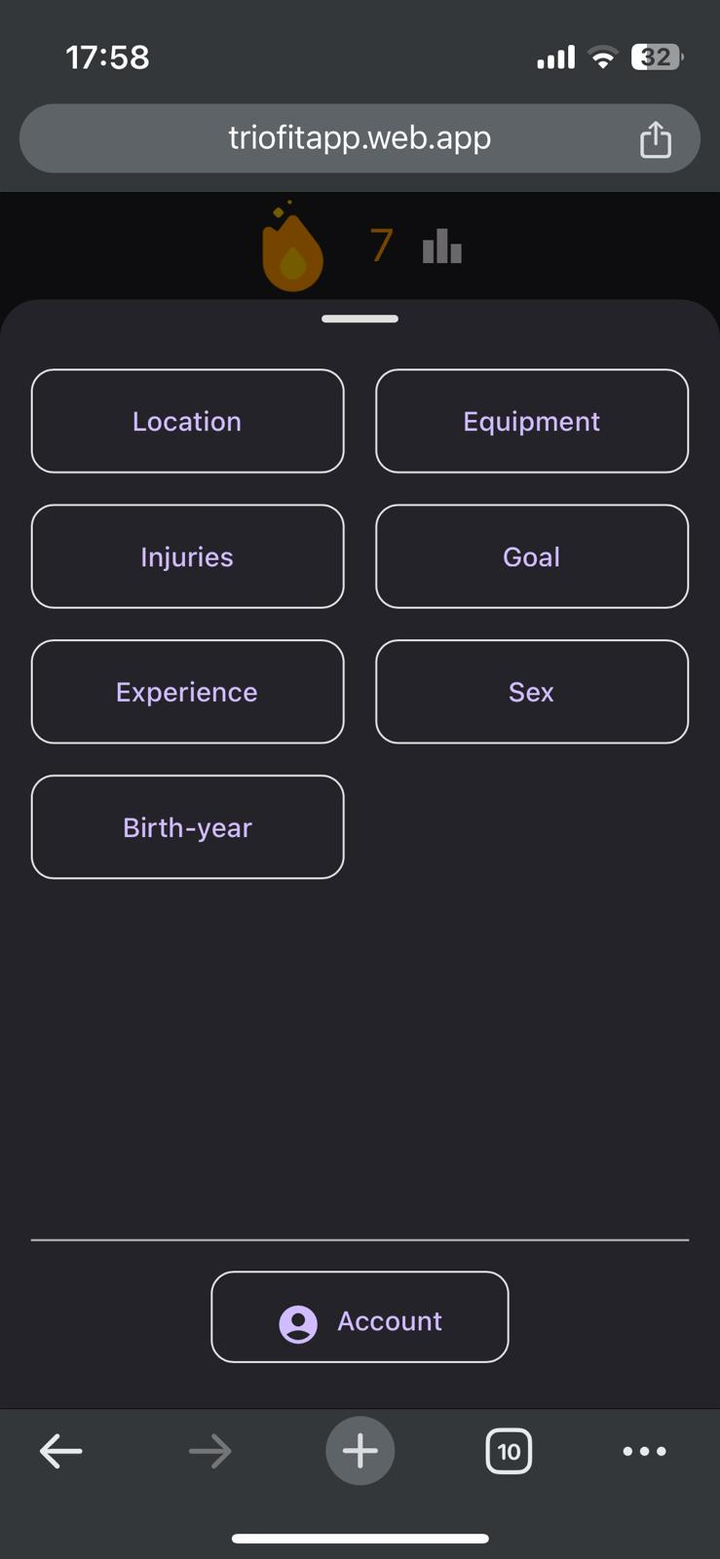The width and height of the screenshot is (720, 1559).
Task: Choose the Sex option
Action: [531, 692]
